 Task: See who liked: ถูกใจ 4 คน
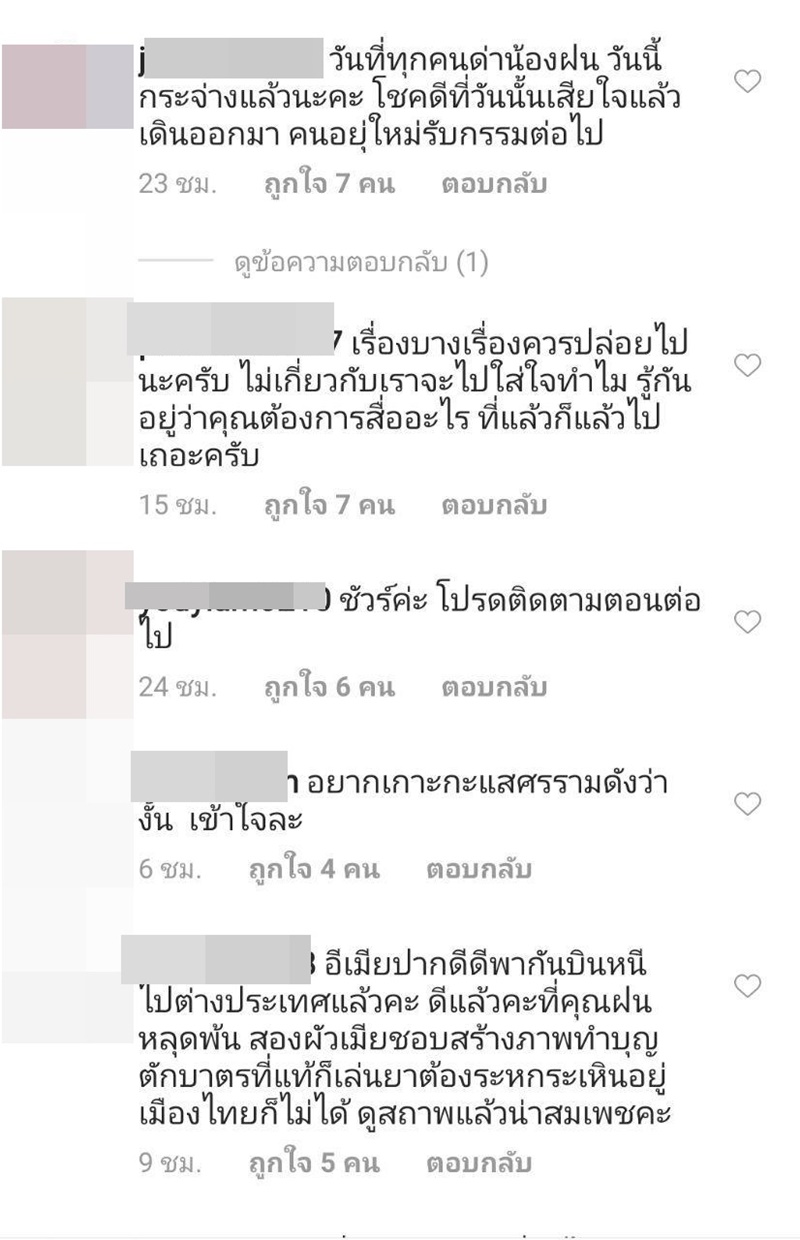pyautogui.click(x=314, y=870)
